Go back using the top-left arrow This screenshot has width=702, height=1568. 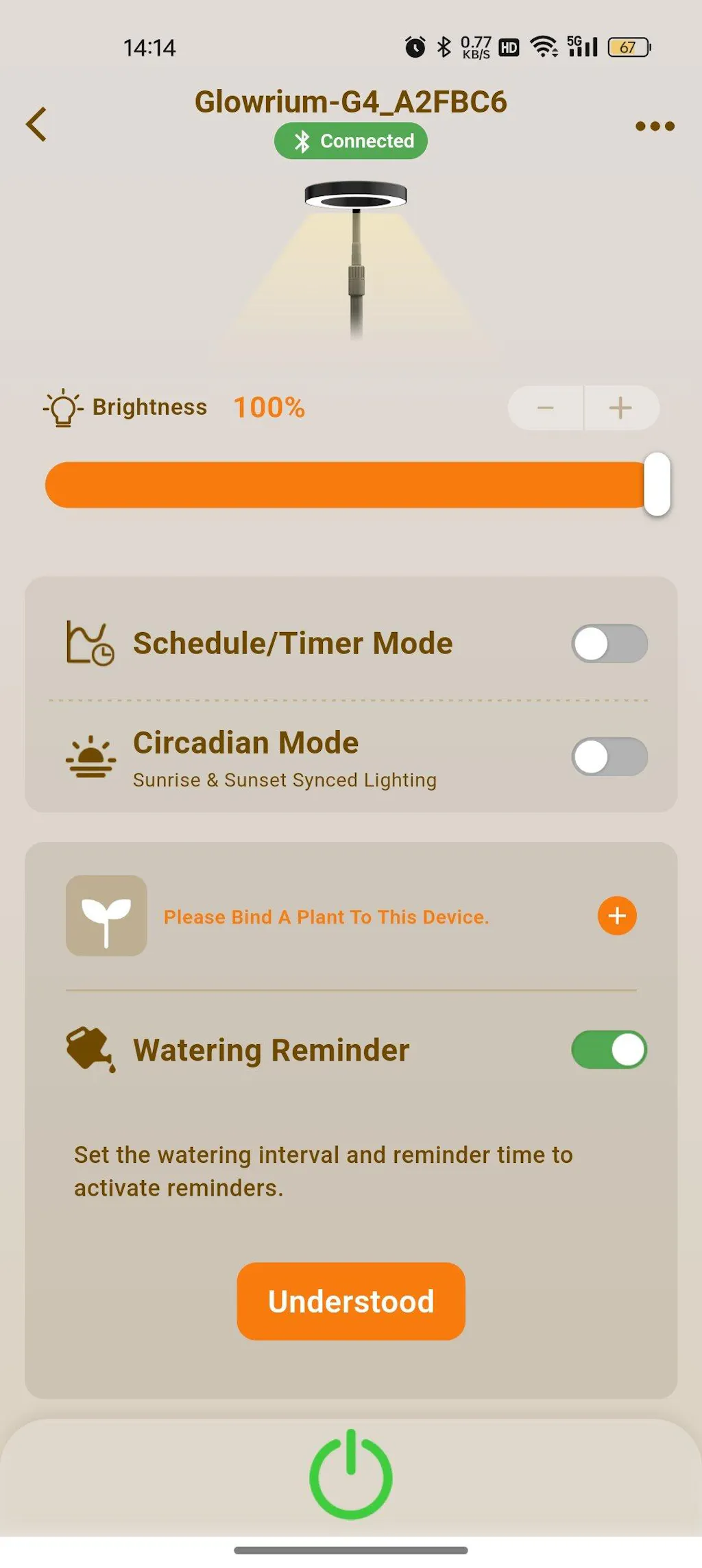[x=37, y=124]
